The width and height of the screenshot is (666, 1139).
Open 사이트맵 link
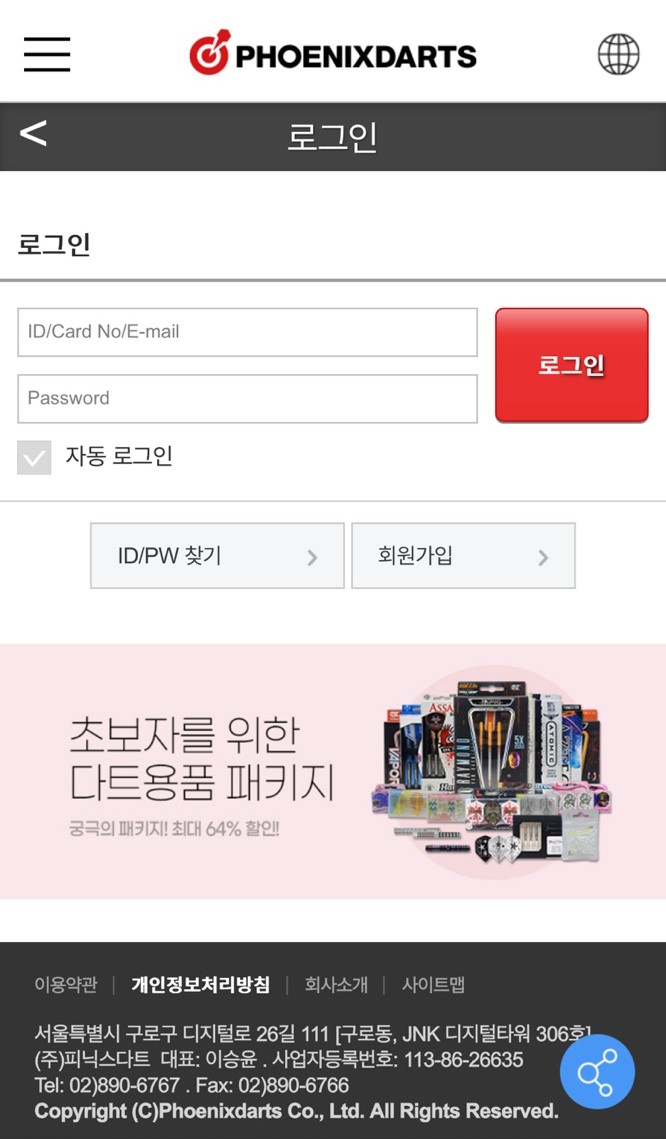point(433,984)
